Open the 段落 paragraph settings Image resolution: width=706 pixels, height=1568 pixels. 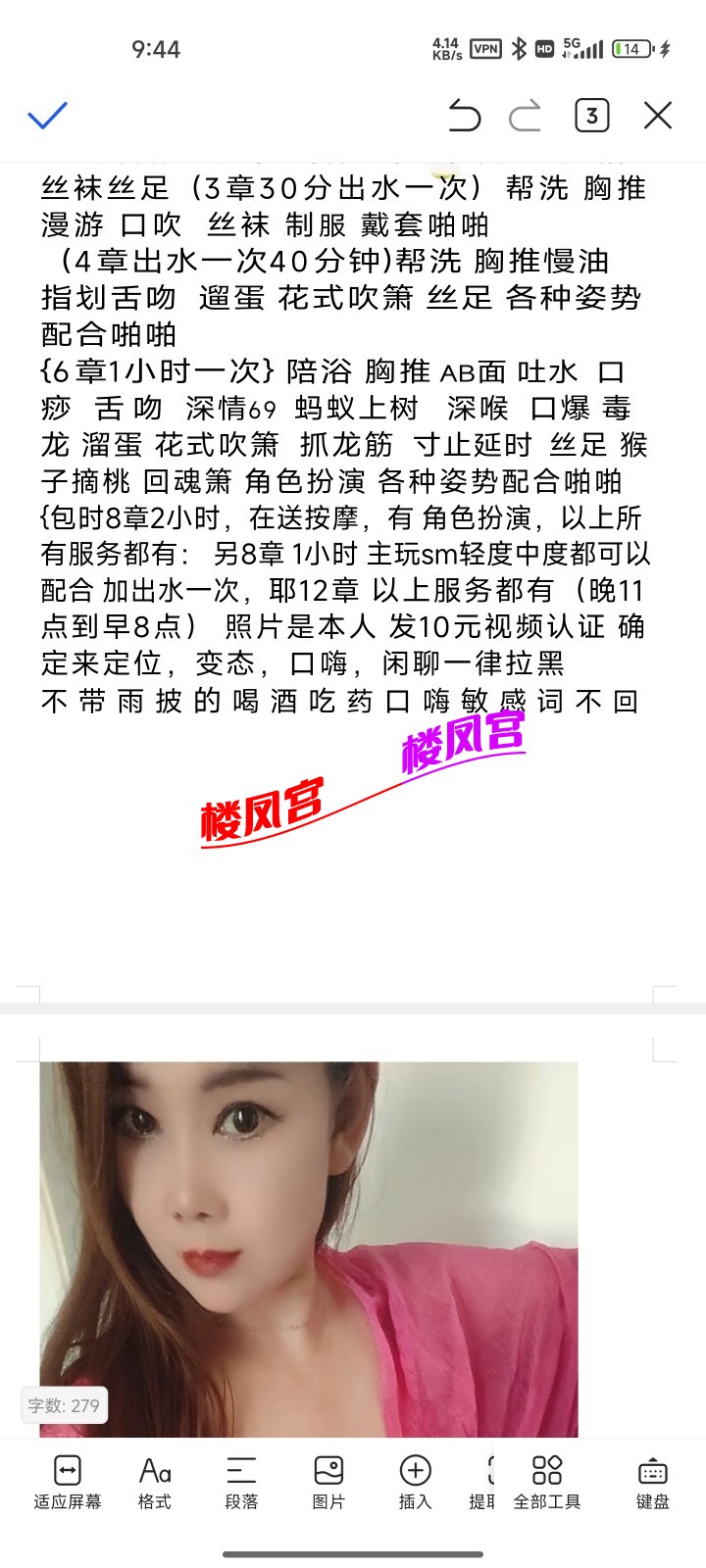pos(241,1482)
